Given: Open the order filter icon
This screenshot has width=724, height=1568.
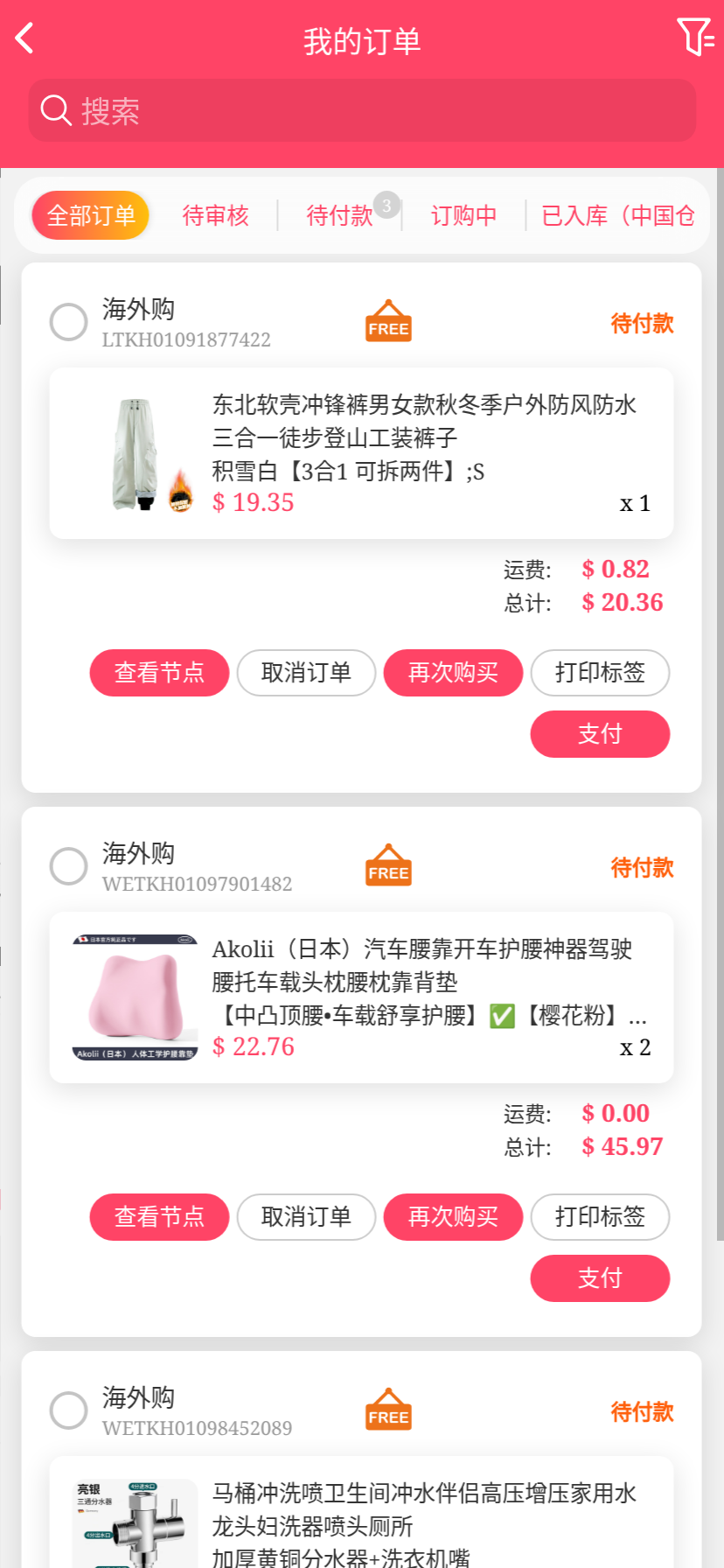Looking at the screenshot, I should coord(695,38).
